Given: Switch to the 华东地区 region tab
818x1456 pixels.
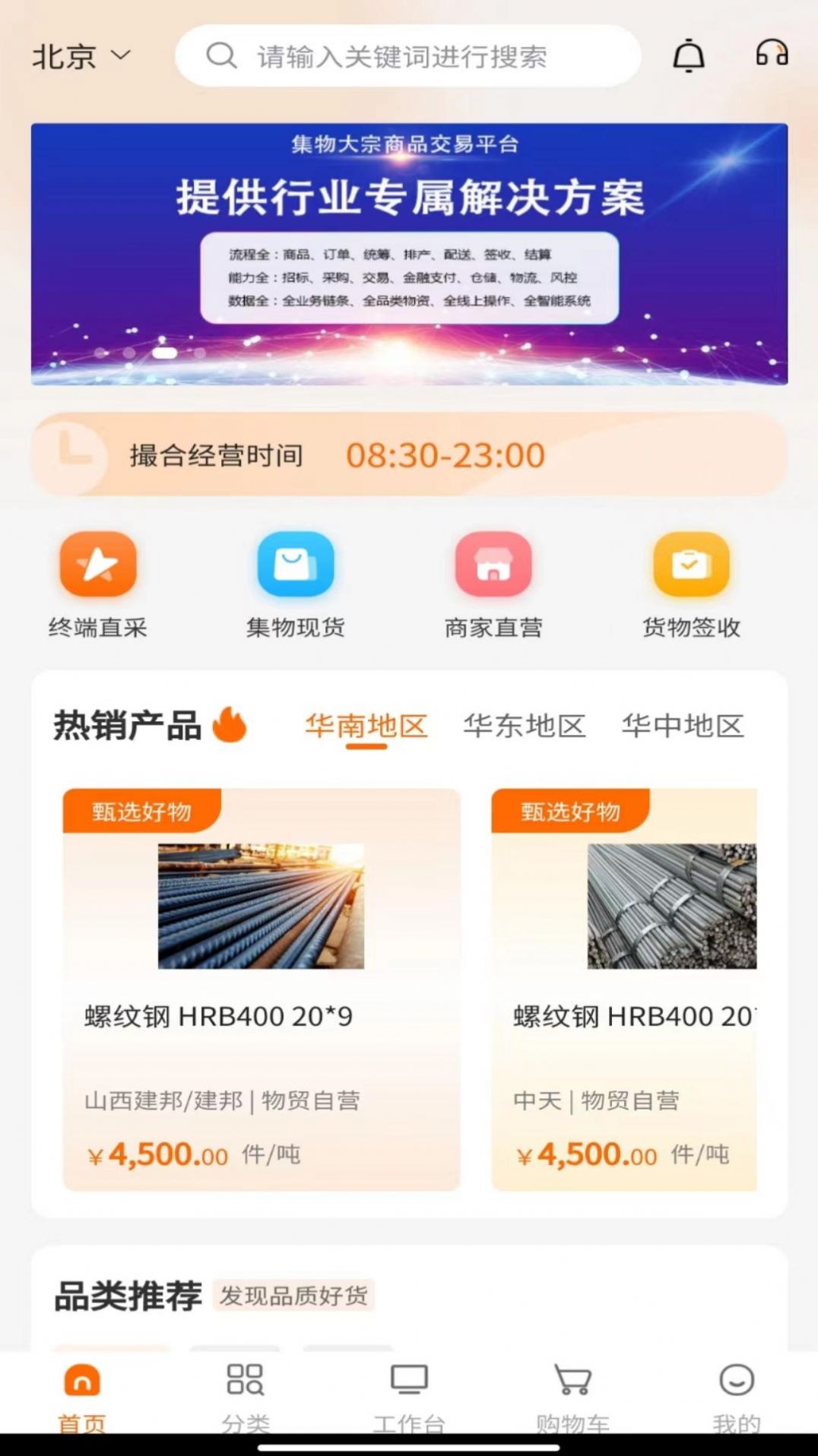Looking at the screenshot, I should coord(525,725).
